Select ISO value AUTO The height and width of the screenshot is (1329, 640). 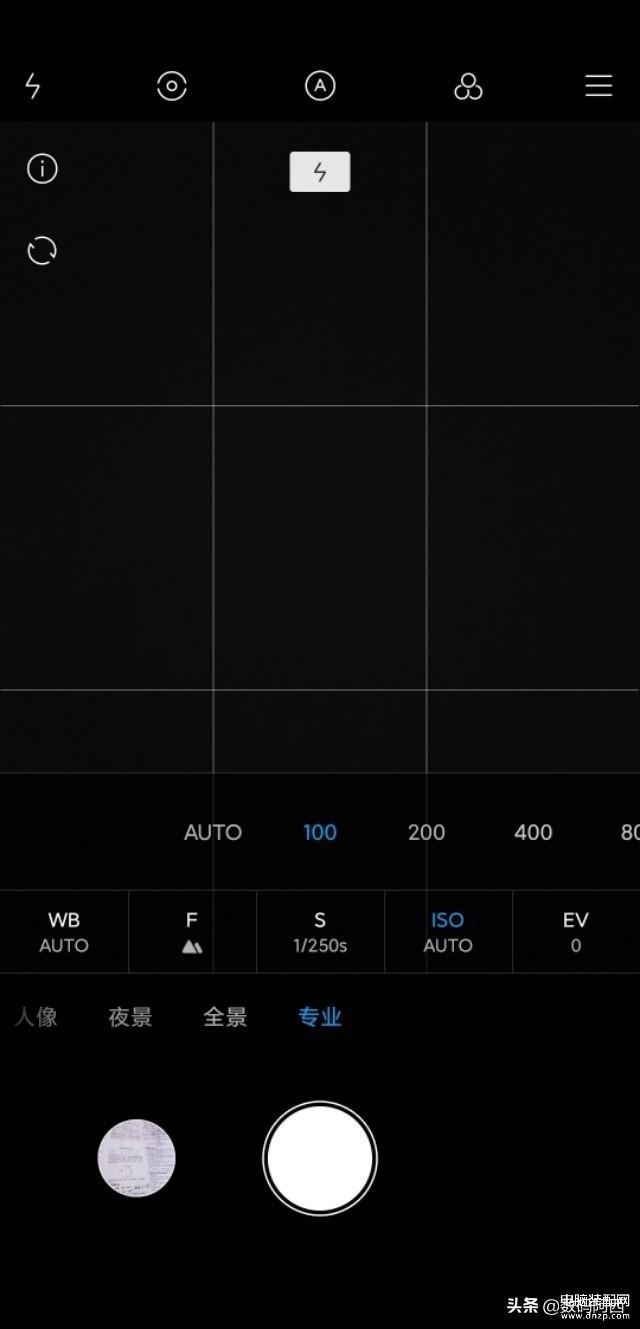click(x=213, y=832)
